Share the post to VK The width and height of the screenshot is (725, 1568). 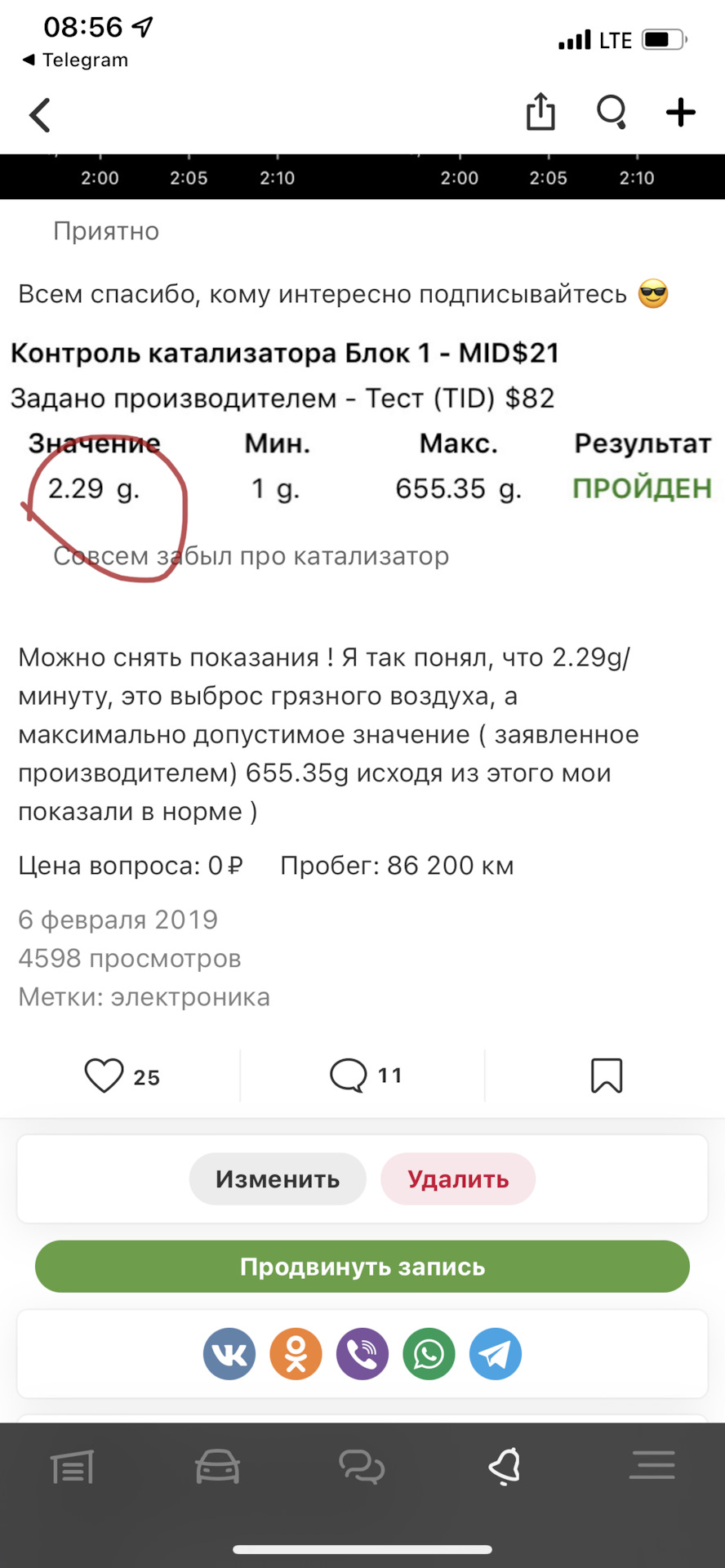(229, 1354)
